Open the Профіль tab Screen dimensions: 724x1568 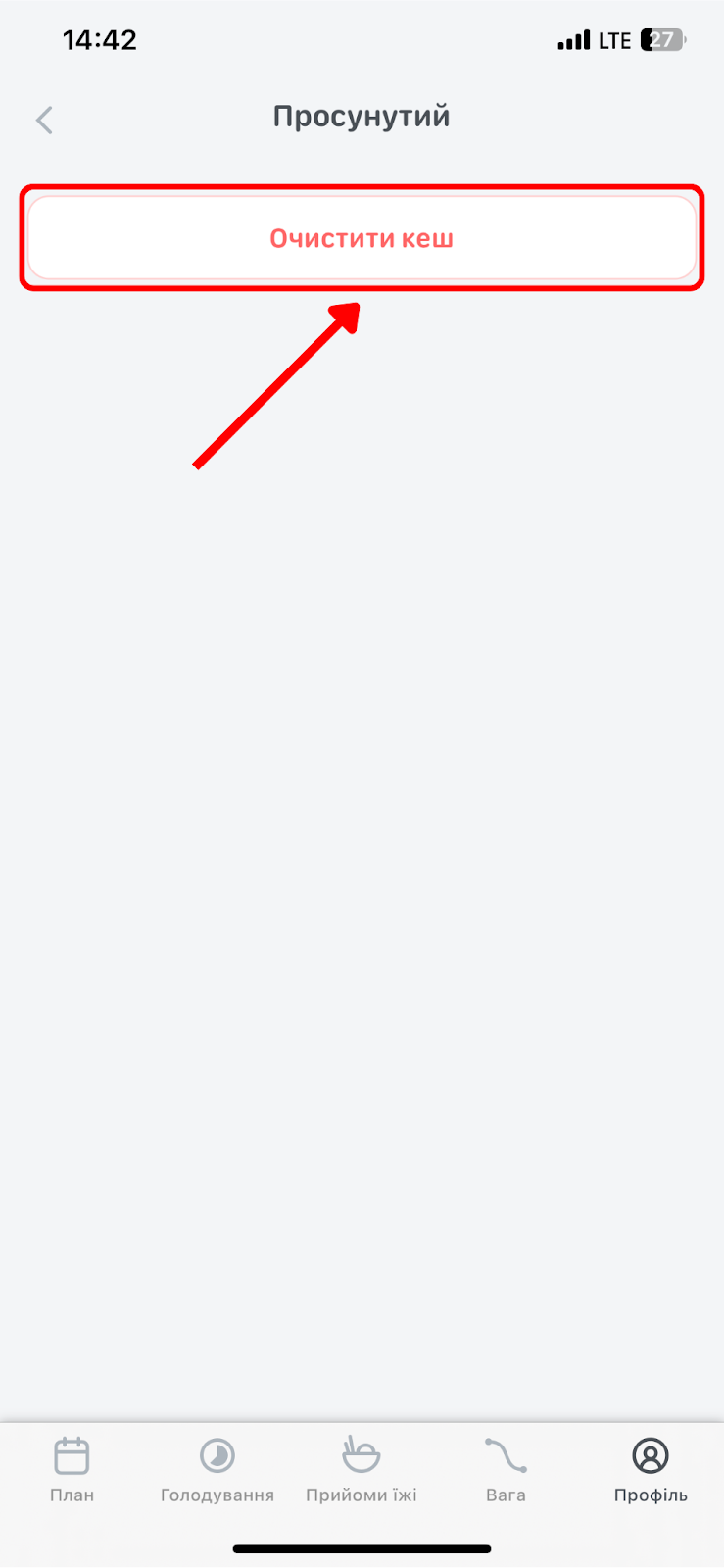(x=651, y=1470)
